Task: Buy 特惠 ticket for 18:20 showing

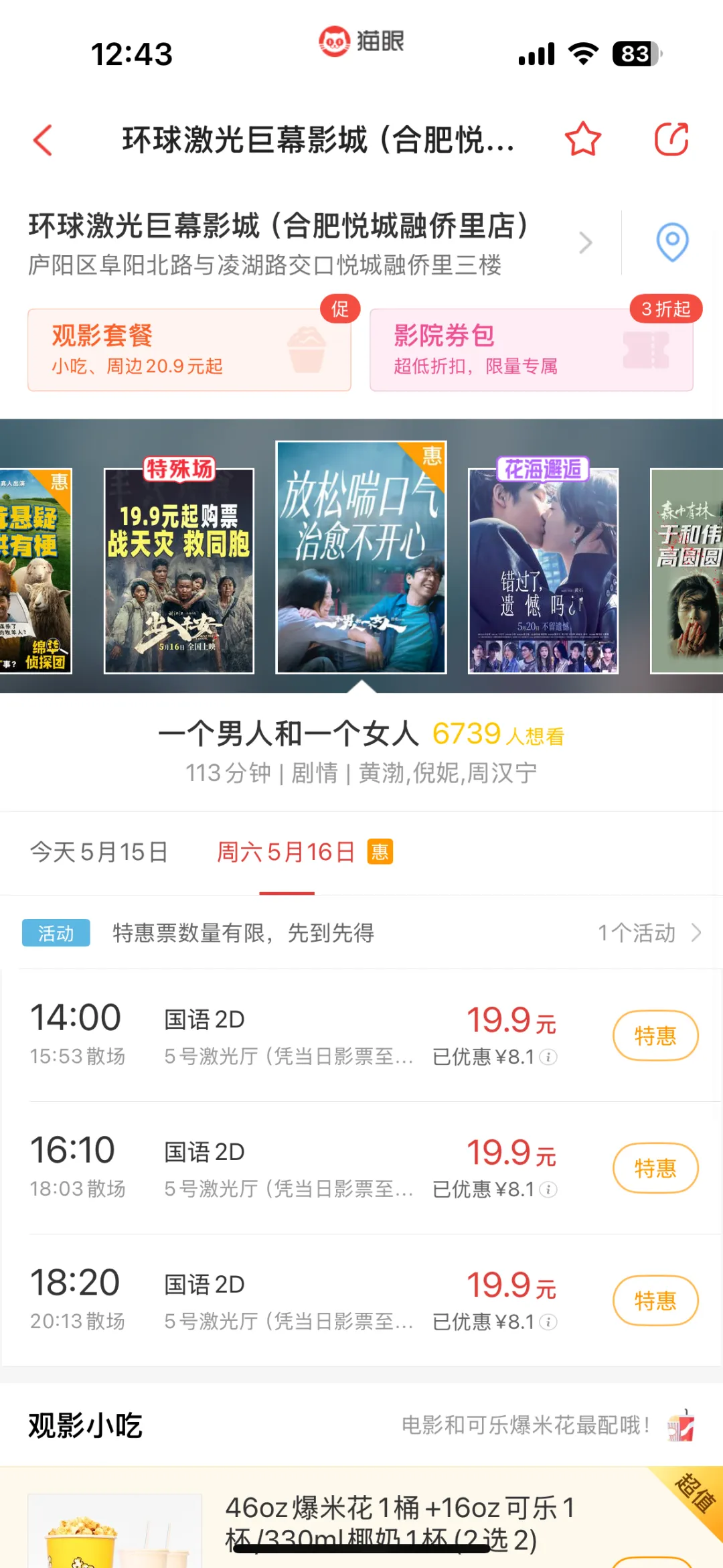Action: coord(655,1301)
